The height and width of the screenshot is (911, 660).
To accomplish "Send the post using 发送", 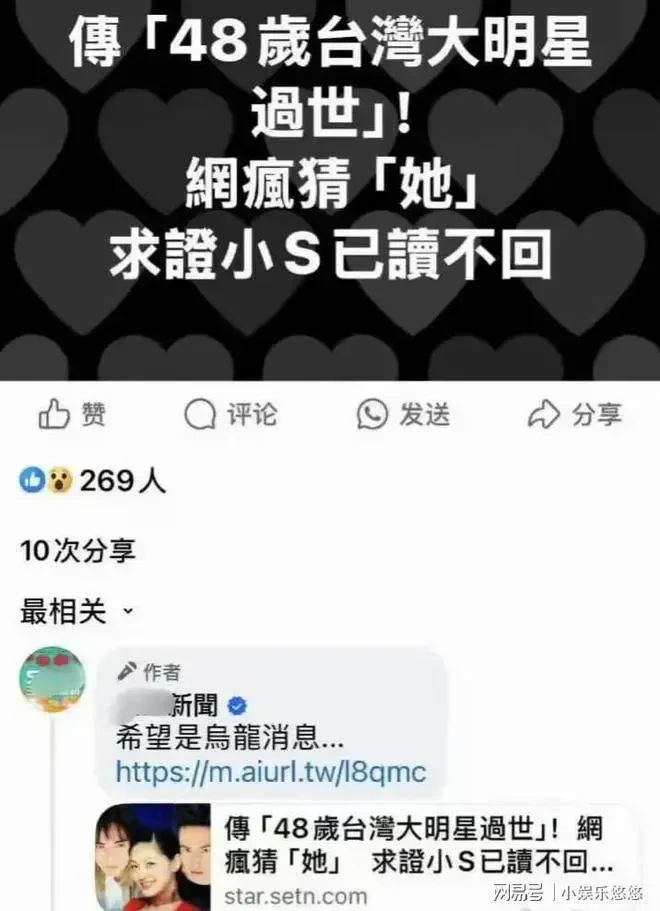I will [404, 414].
